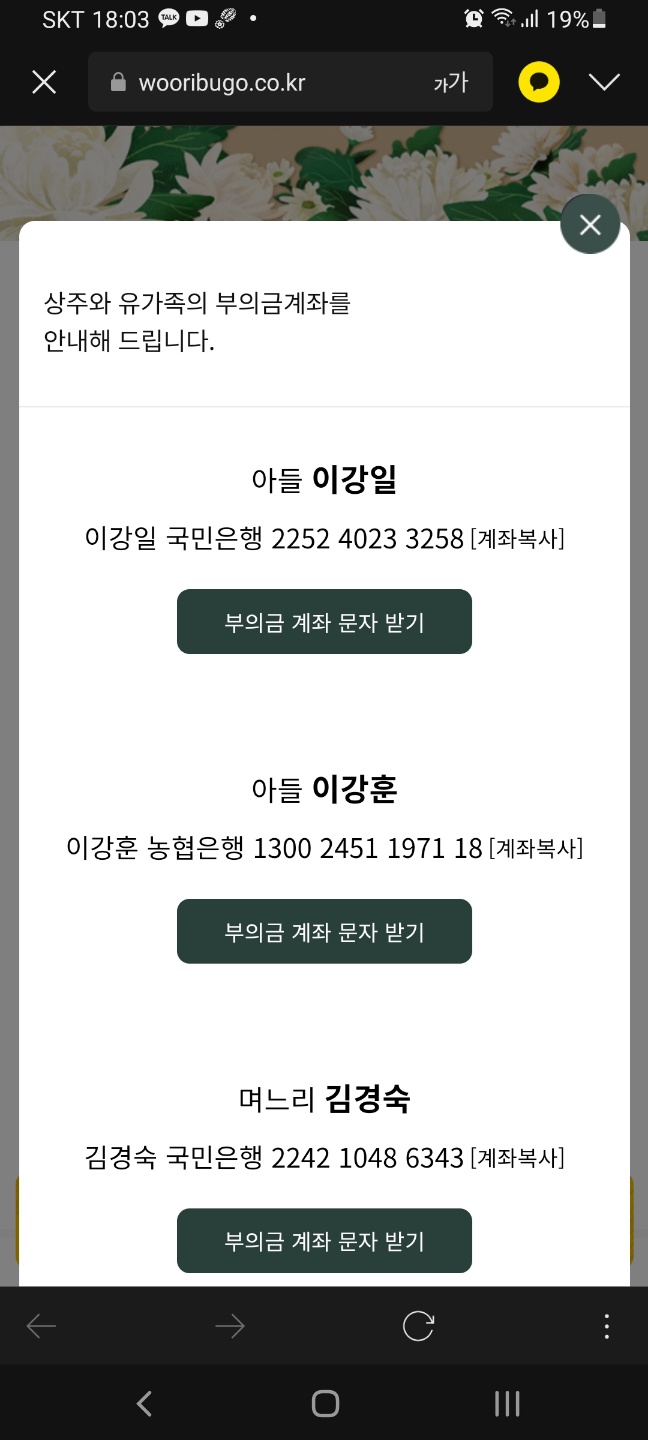Image resolution: width=648 pixels, height=1440 pixels.
Task: Expand the top-right dropdown chevron
Action: [x=604, y=82]
